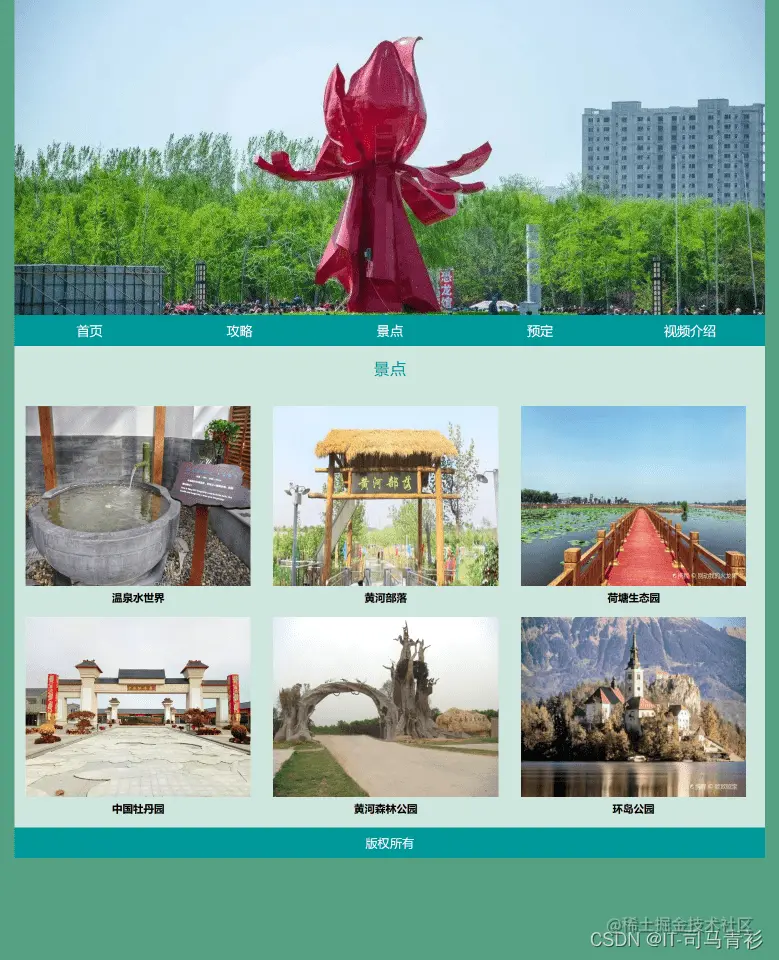
Task: Click the 景点 section heading
Action: [x=389, y=369]
